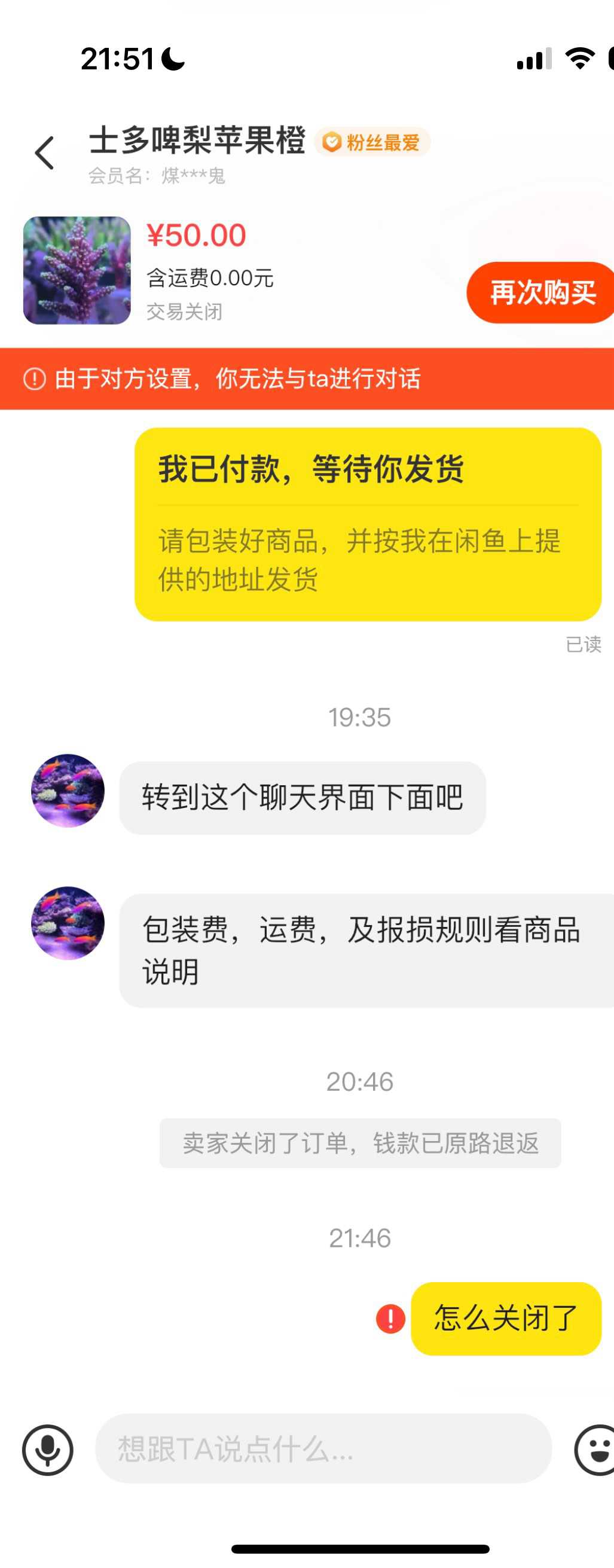Go back from the chat
This screenshot has width=614, height=1568.
[x=44, y=152]
